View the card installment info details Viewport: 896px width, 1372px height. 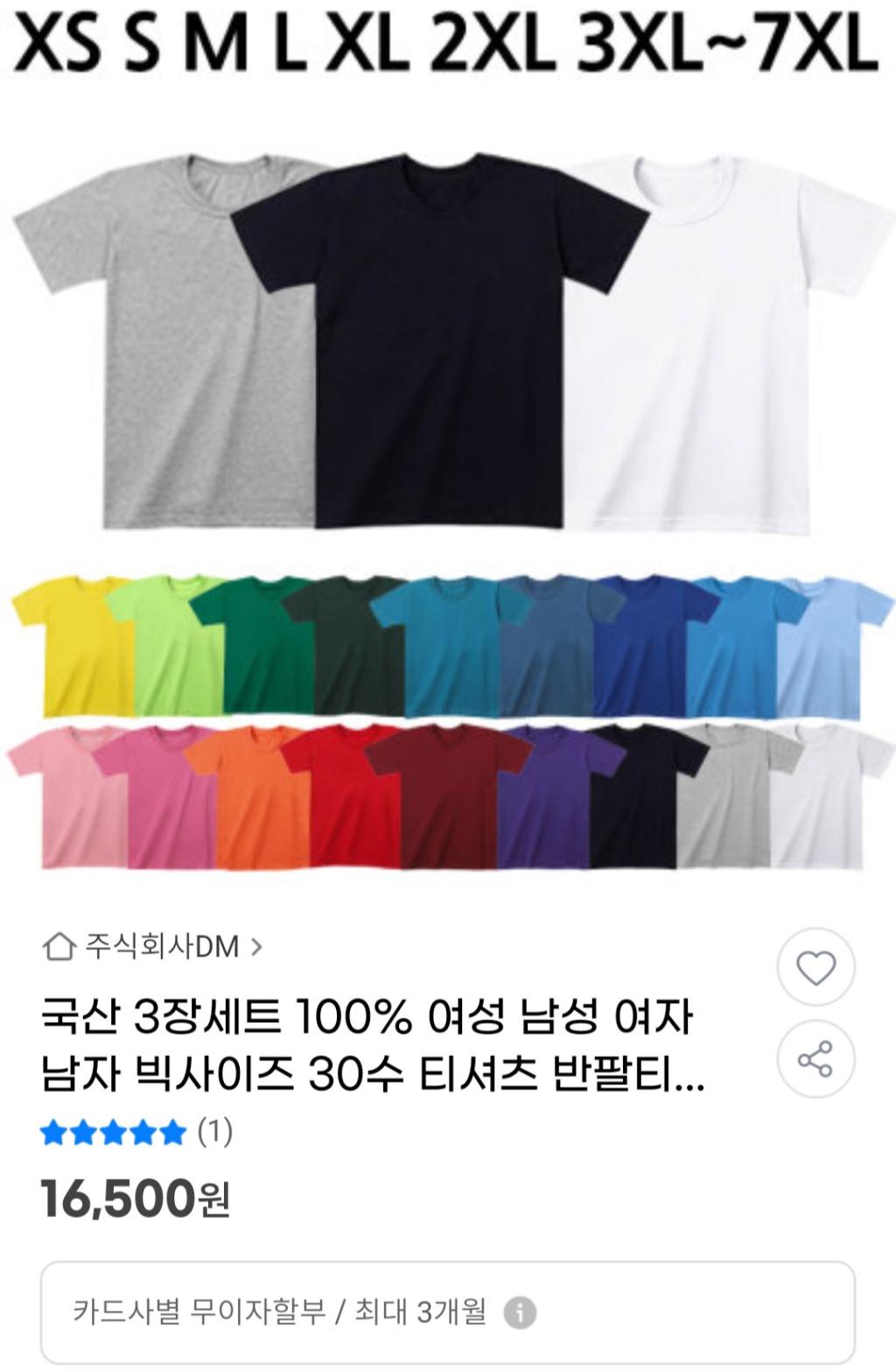(520, 1312)
